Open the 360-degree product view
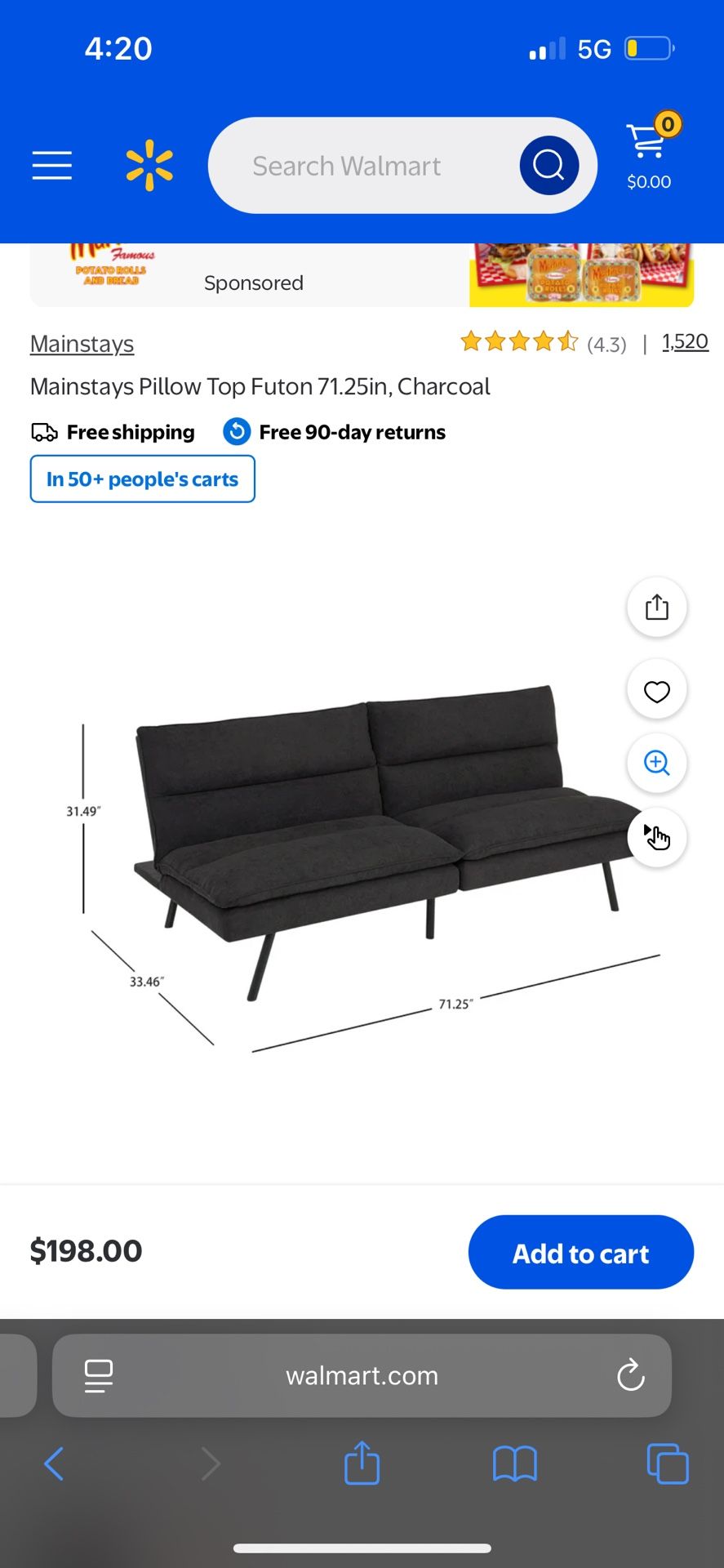 [656, 836]
